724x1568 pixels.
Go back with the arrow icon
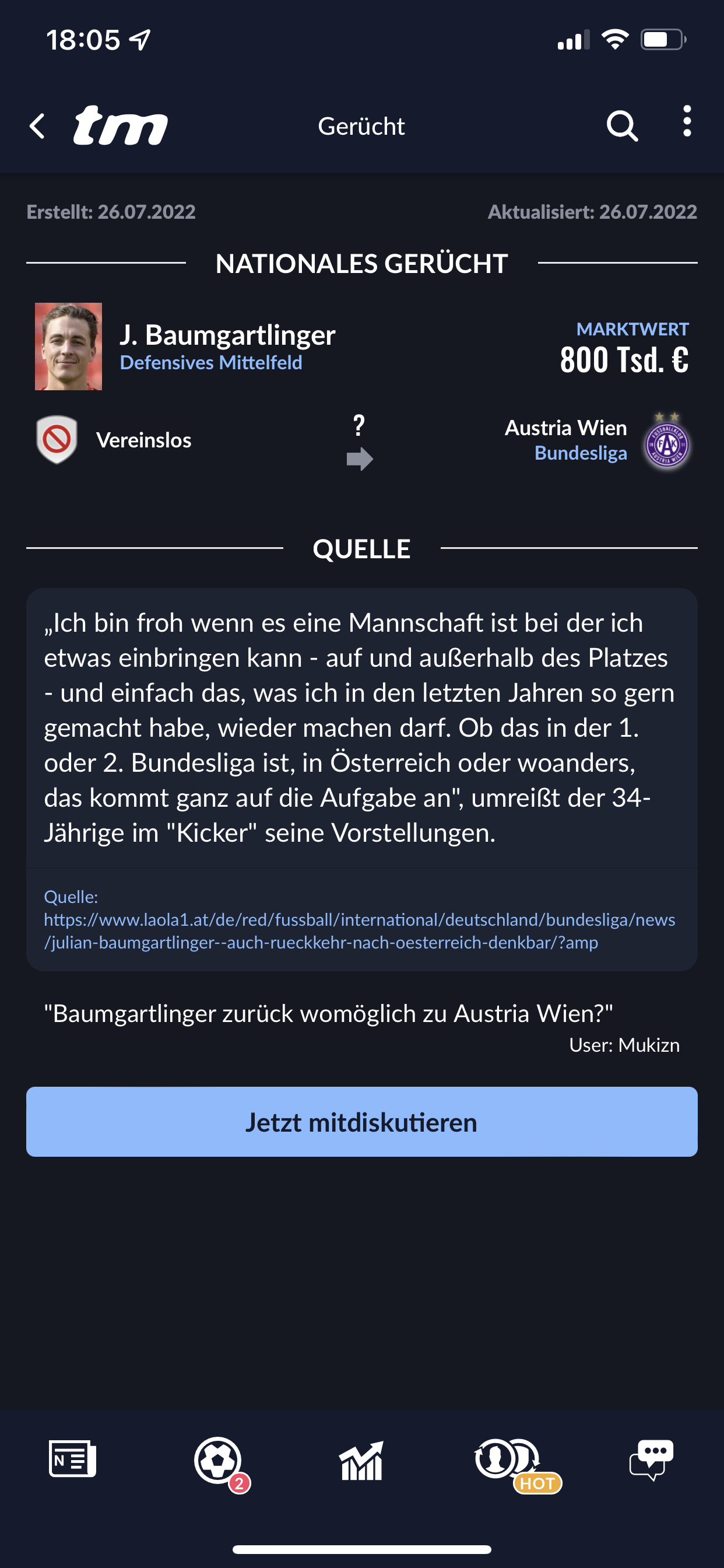[x=37, y=126]
